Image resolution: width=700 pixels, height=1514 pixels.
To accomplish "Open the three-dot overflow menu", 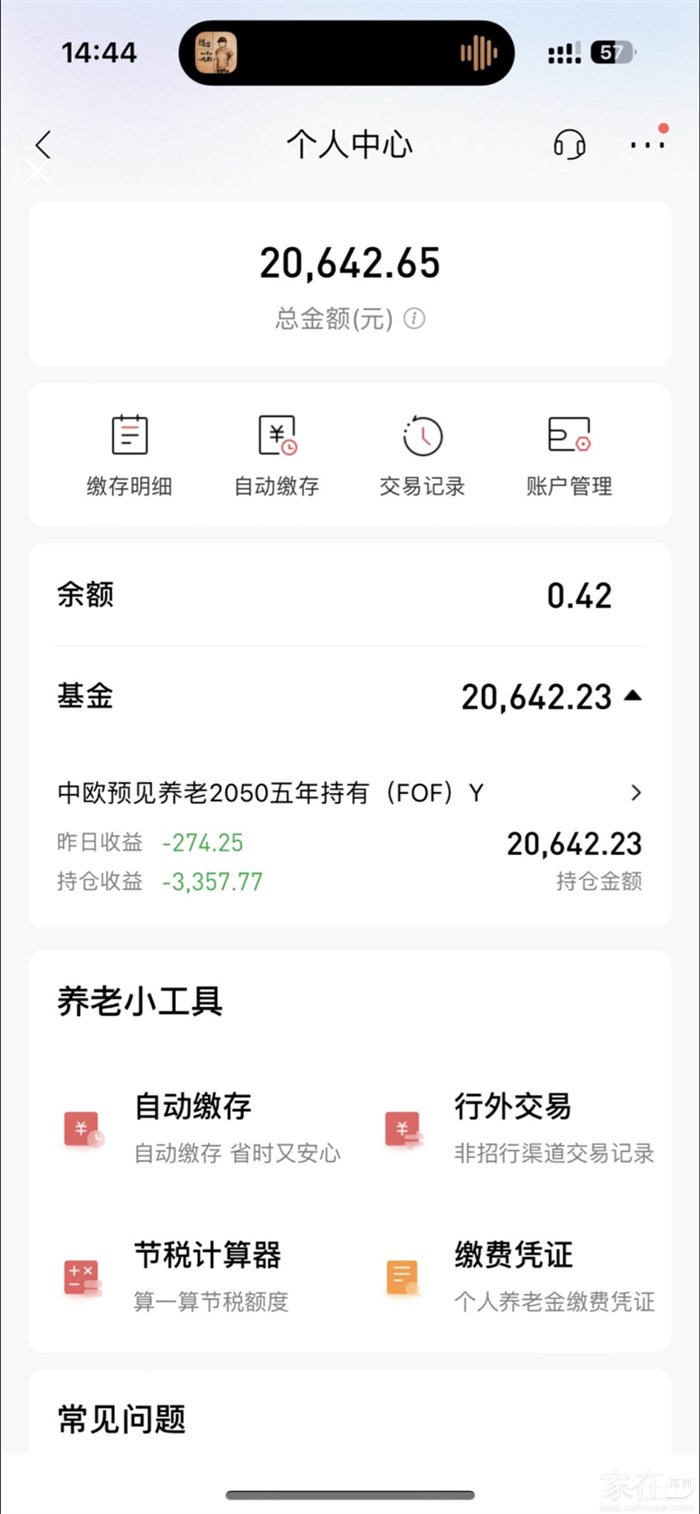I will pyautogui.click(x=648, y=145).
